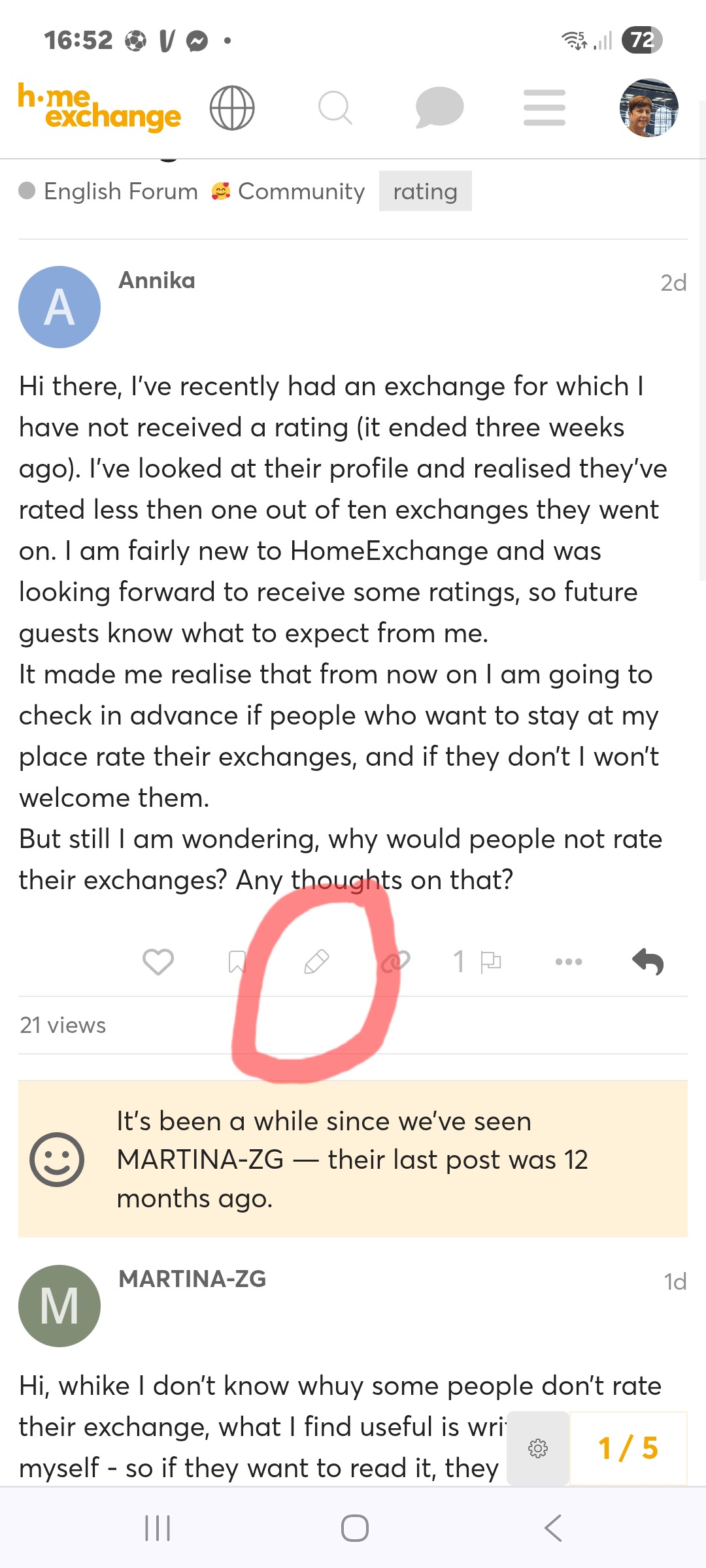Image resolution: width=706 pixels, height=1568 pixels.
Task: Open Annika's profile avatar
Action: 59,307
